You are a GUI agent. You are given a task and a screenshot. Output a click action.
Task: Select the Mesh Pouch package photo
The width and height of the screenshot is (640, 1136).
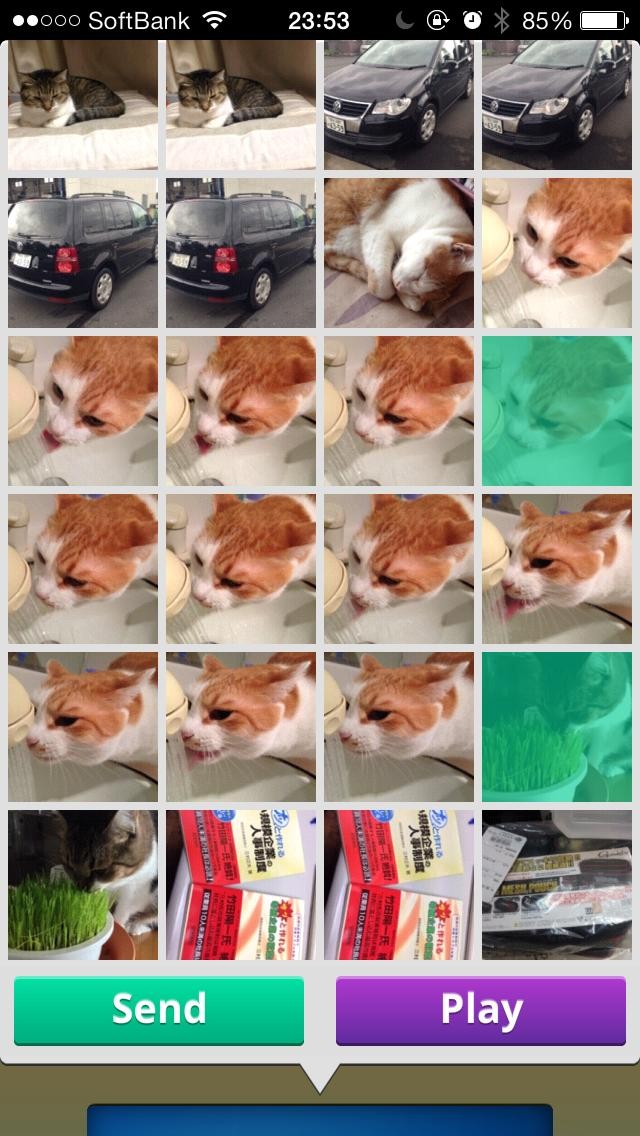point(557,885)
